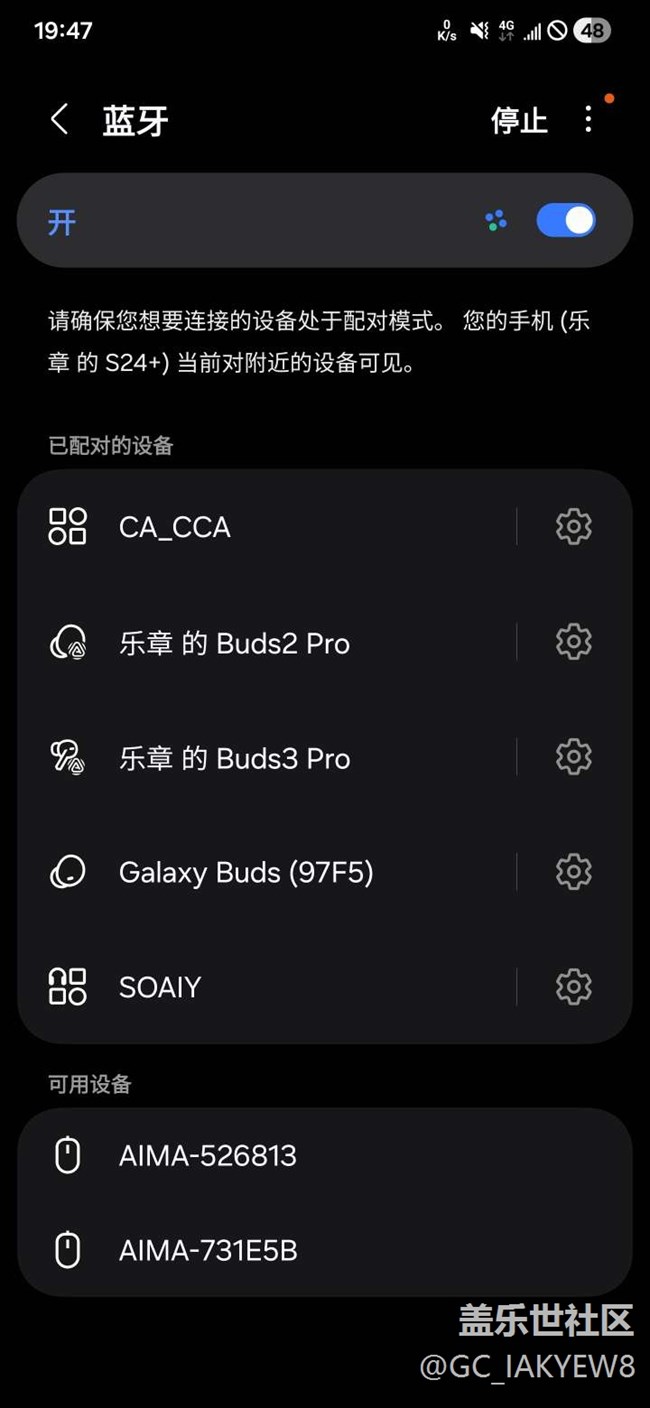The image size is (650, 1408).
Task: Open Buds3 Pro device settings gear
Action: [x=573, y=757]
